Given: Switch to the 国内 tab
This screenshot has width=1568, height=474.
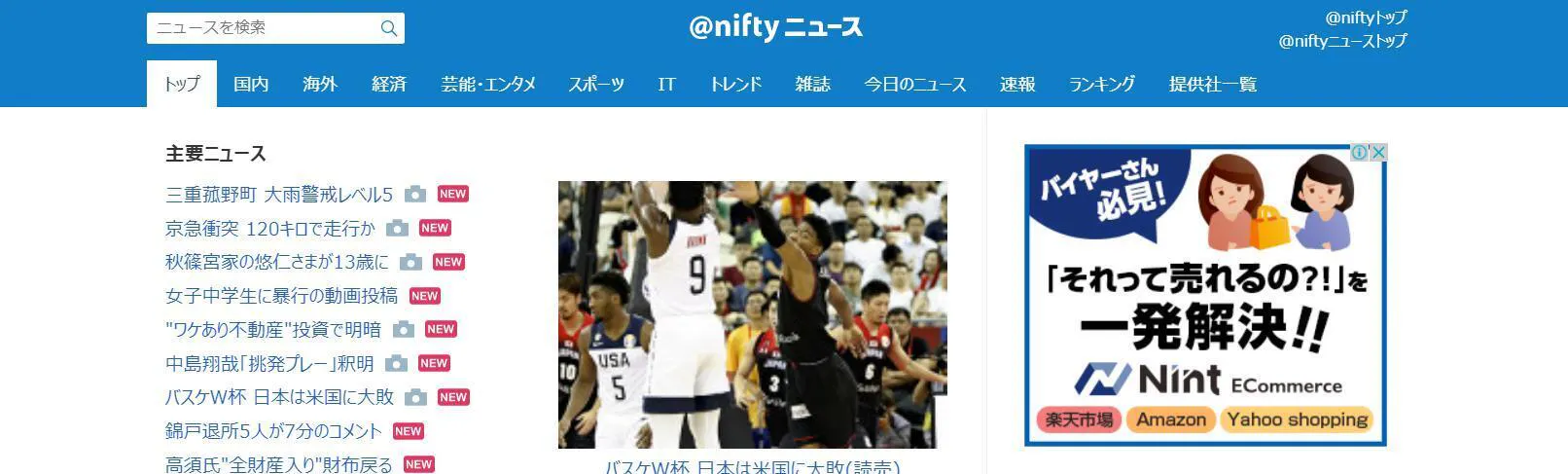Looking at the screenshot, I should [x=251, y=85].
